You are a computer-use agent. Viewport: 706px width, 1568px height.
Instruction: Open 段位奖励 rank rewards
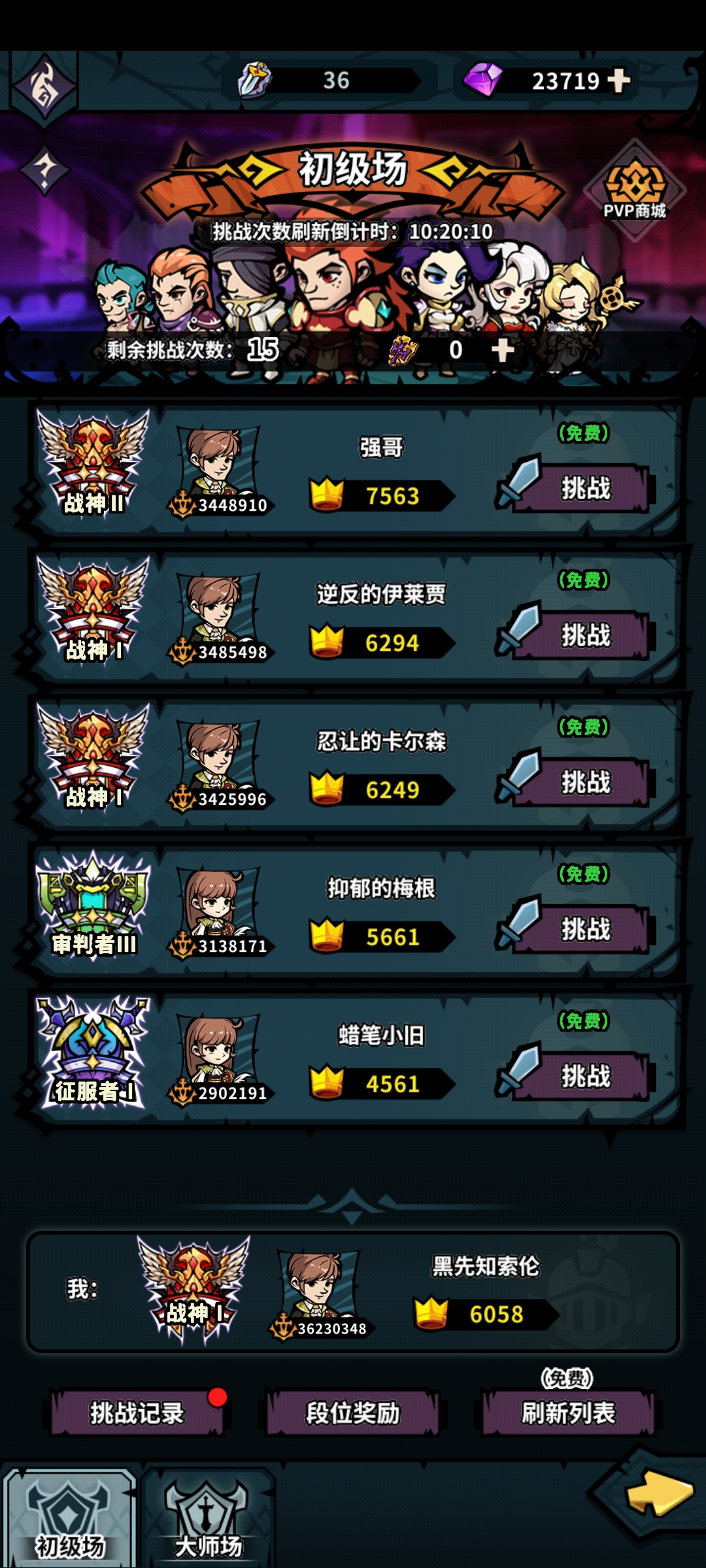353,1413
